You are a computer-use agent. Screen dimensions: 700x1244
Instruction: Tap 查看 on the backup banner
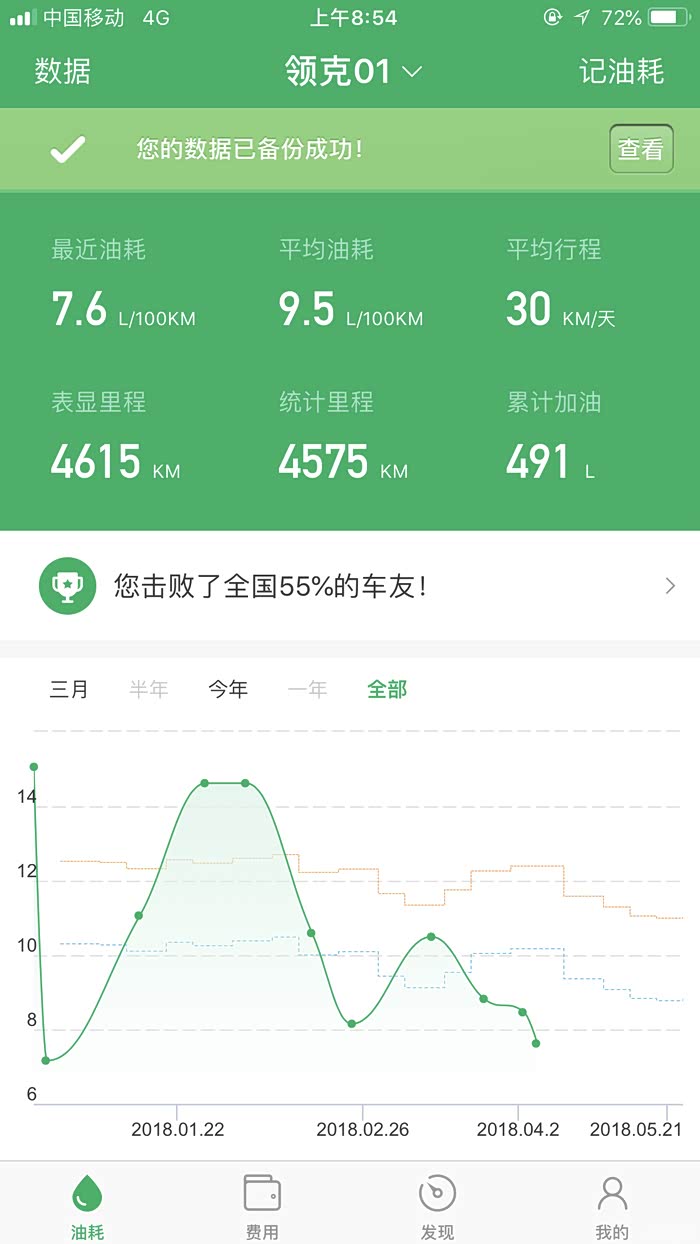pos(640,150)
